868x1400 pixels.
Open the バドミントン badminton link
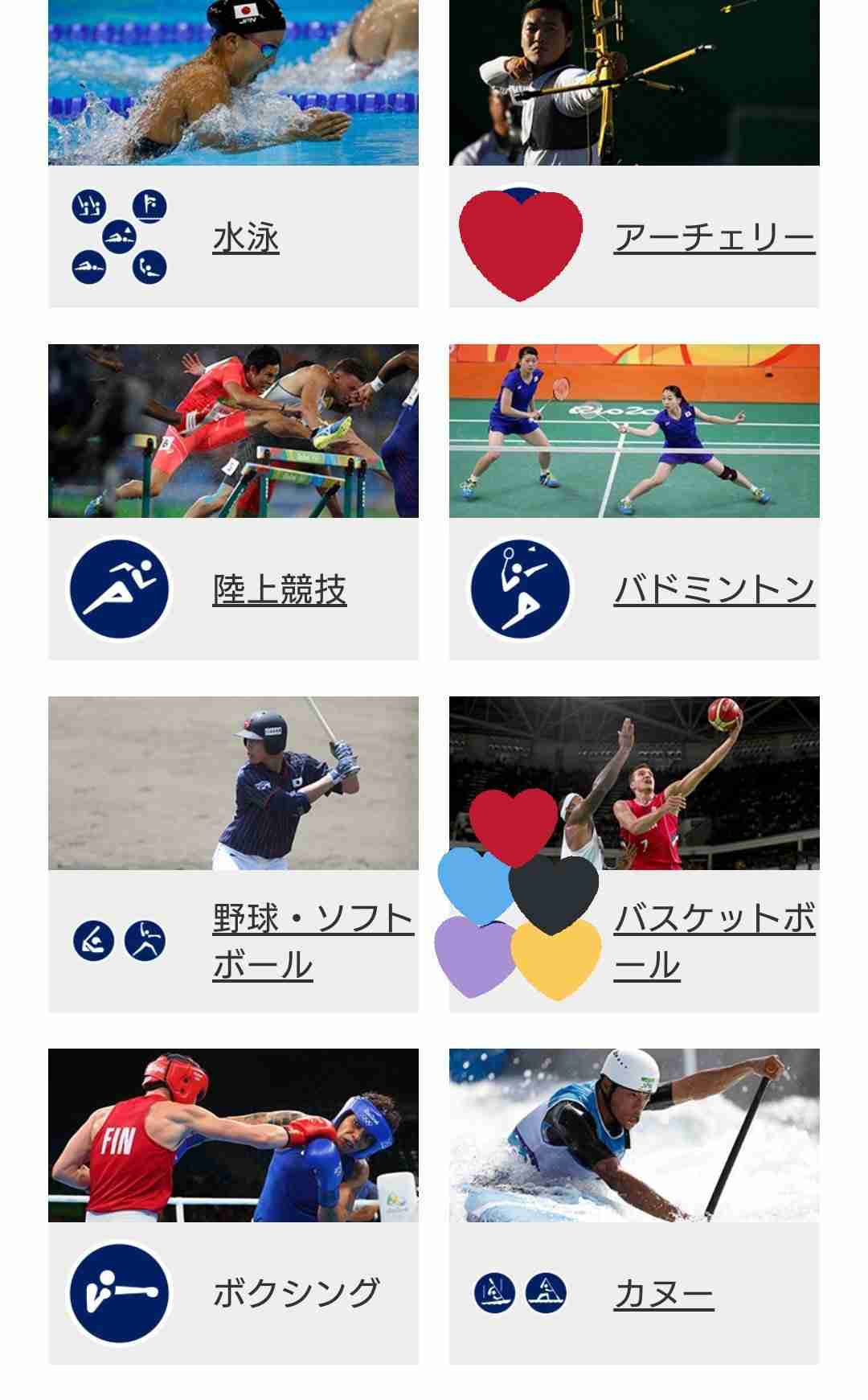coord(714,589)
